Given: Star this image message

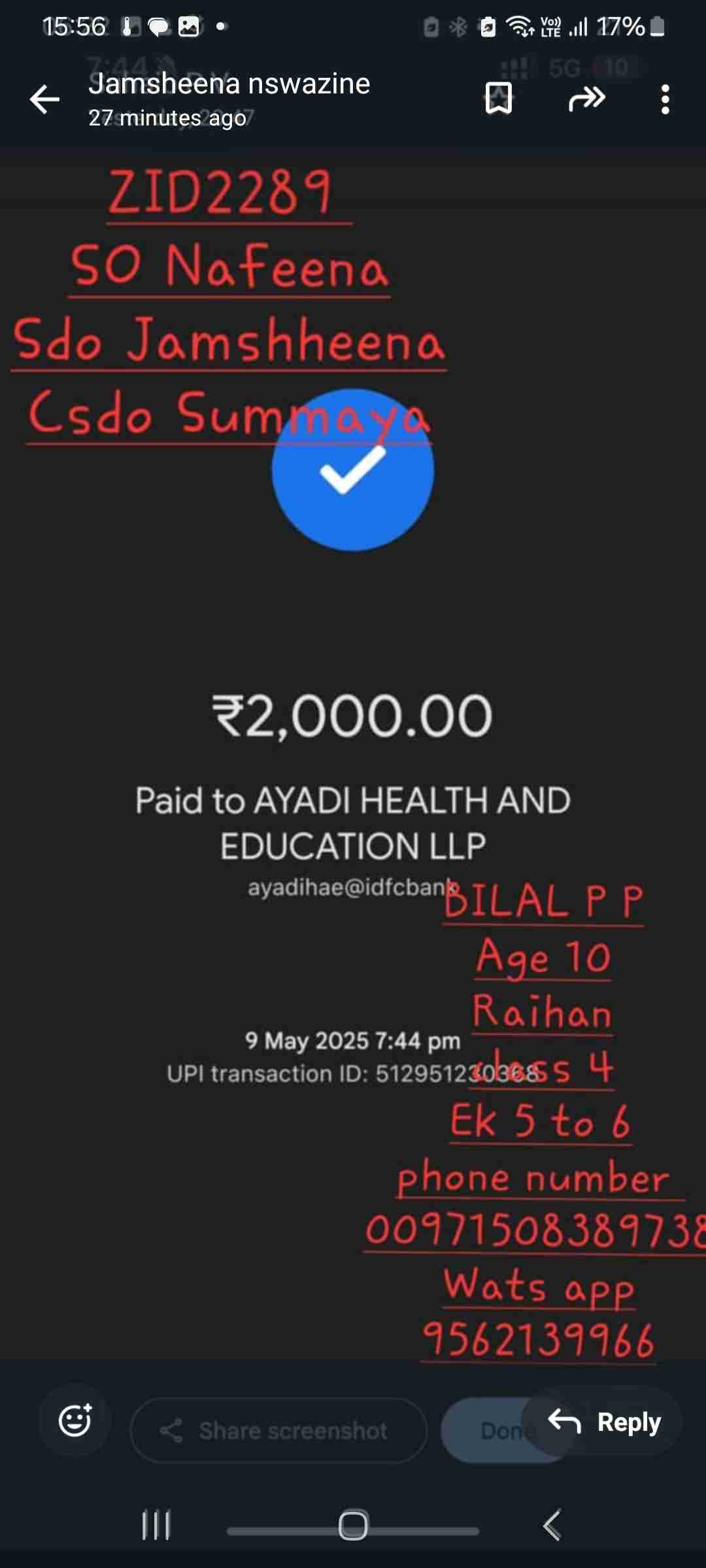Looking at the screenshot, I should click(x=498, y=99).
